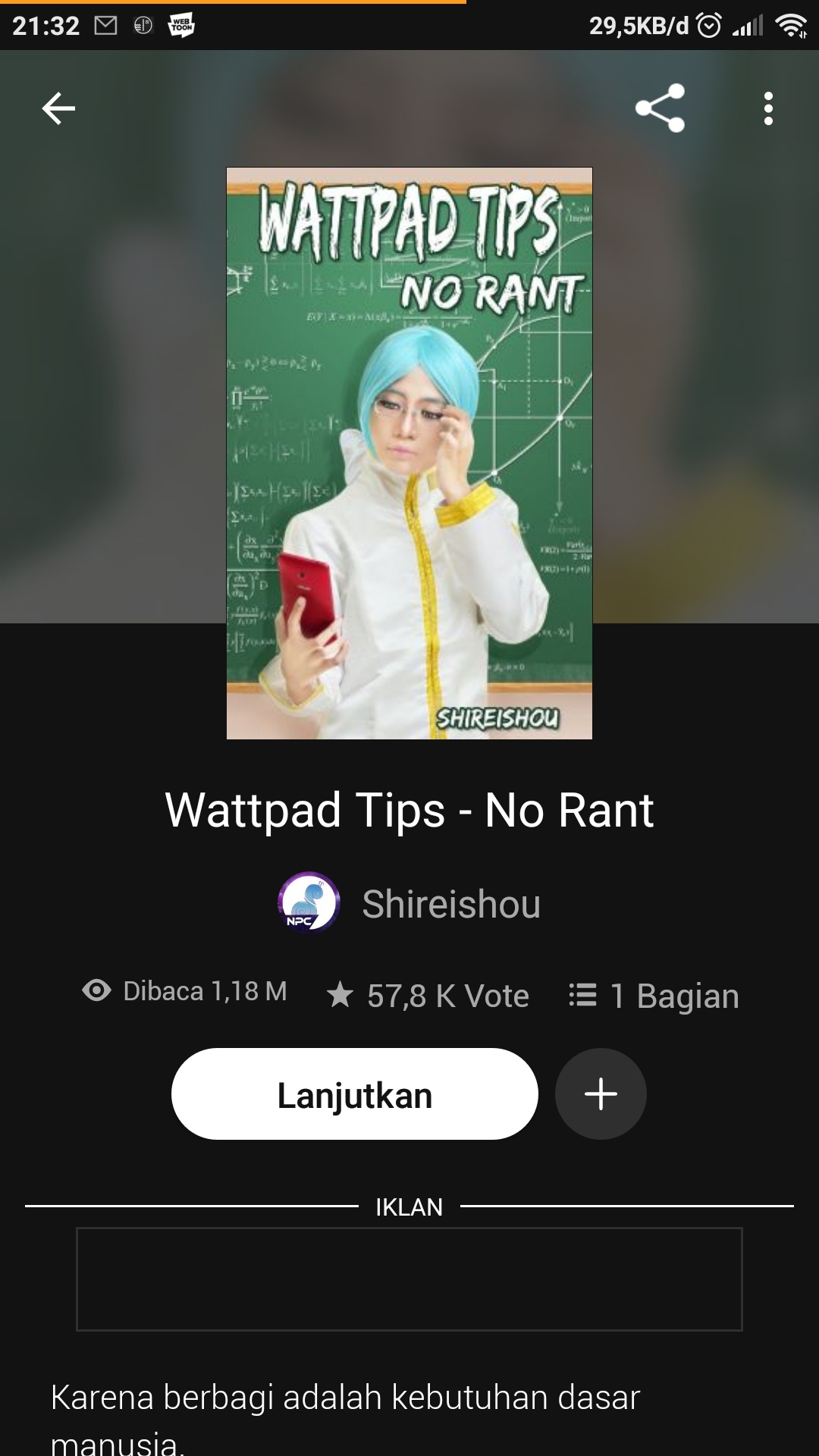Image resolution: width=819 pixels, height=1456 pixels.
Task: Tap the Lanjutkan button to continue reading
Action: 354,1094
